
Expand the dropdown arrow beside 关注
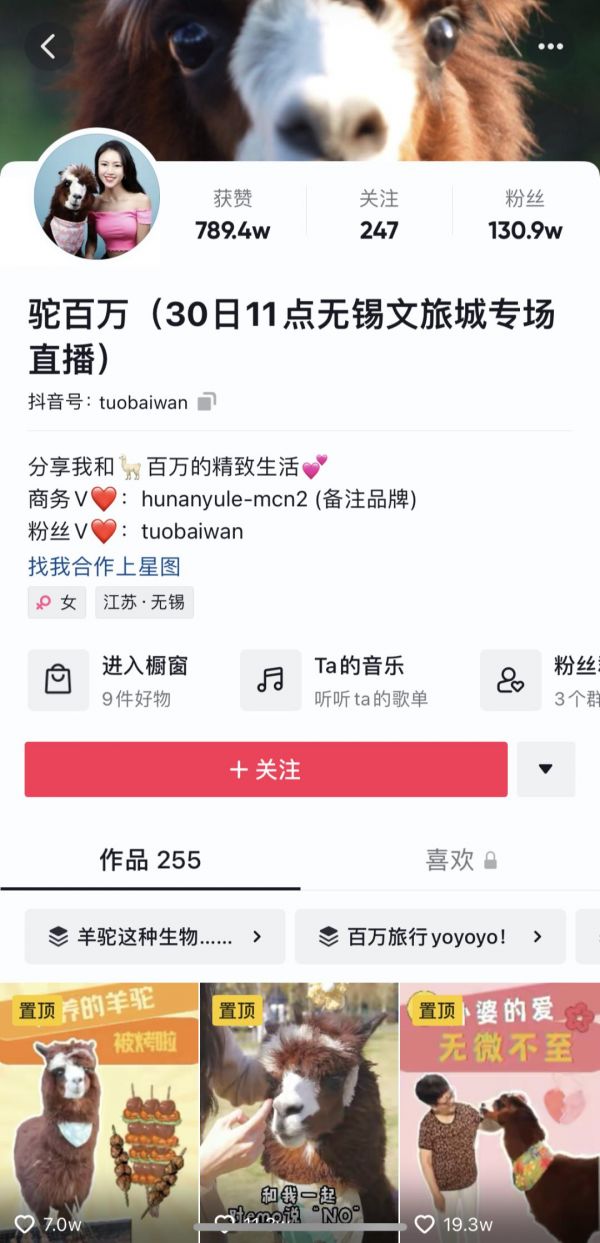[x=546, y=769]
